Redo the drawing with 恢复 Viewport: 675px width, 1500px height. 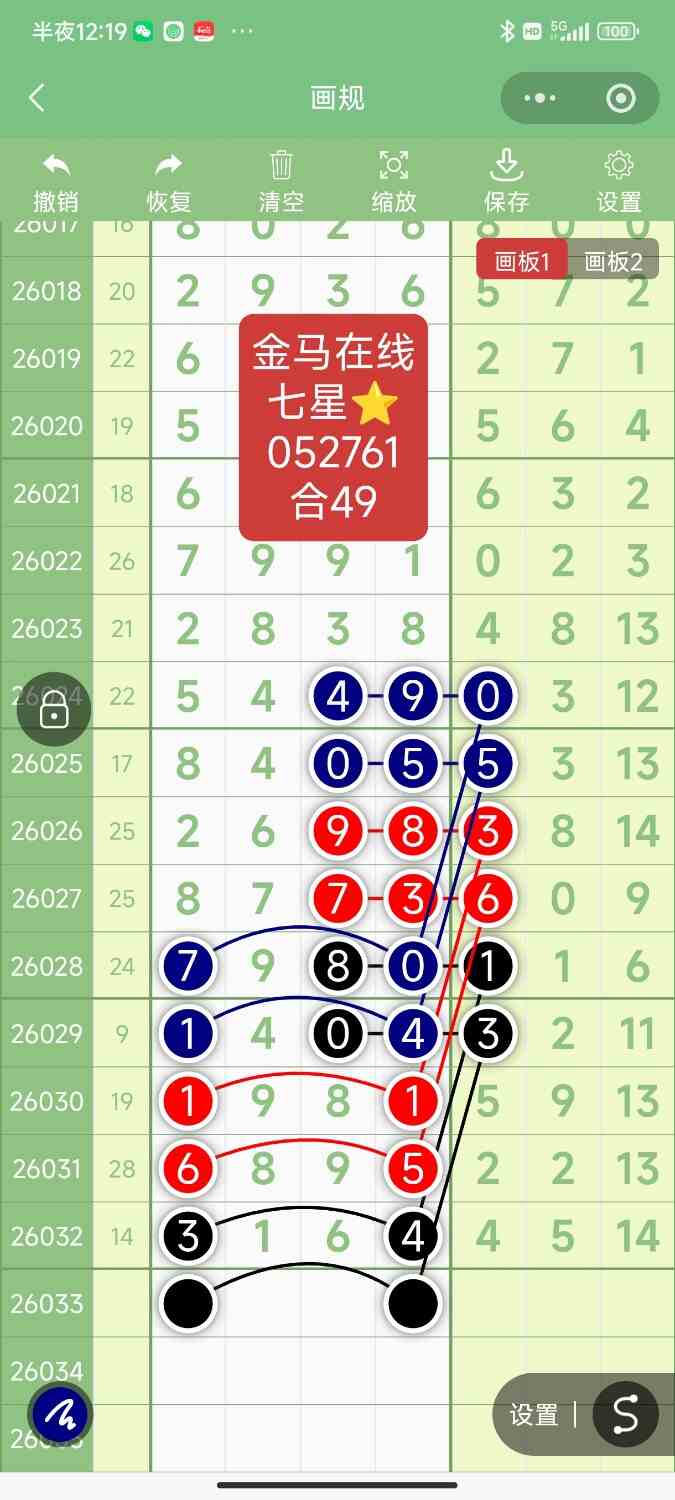(x=169, y=181)
